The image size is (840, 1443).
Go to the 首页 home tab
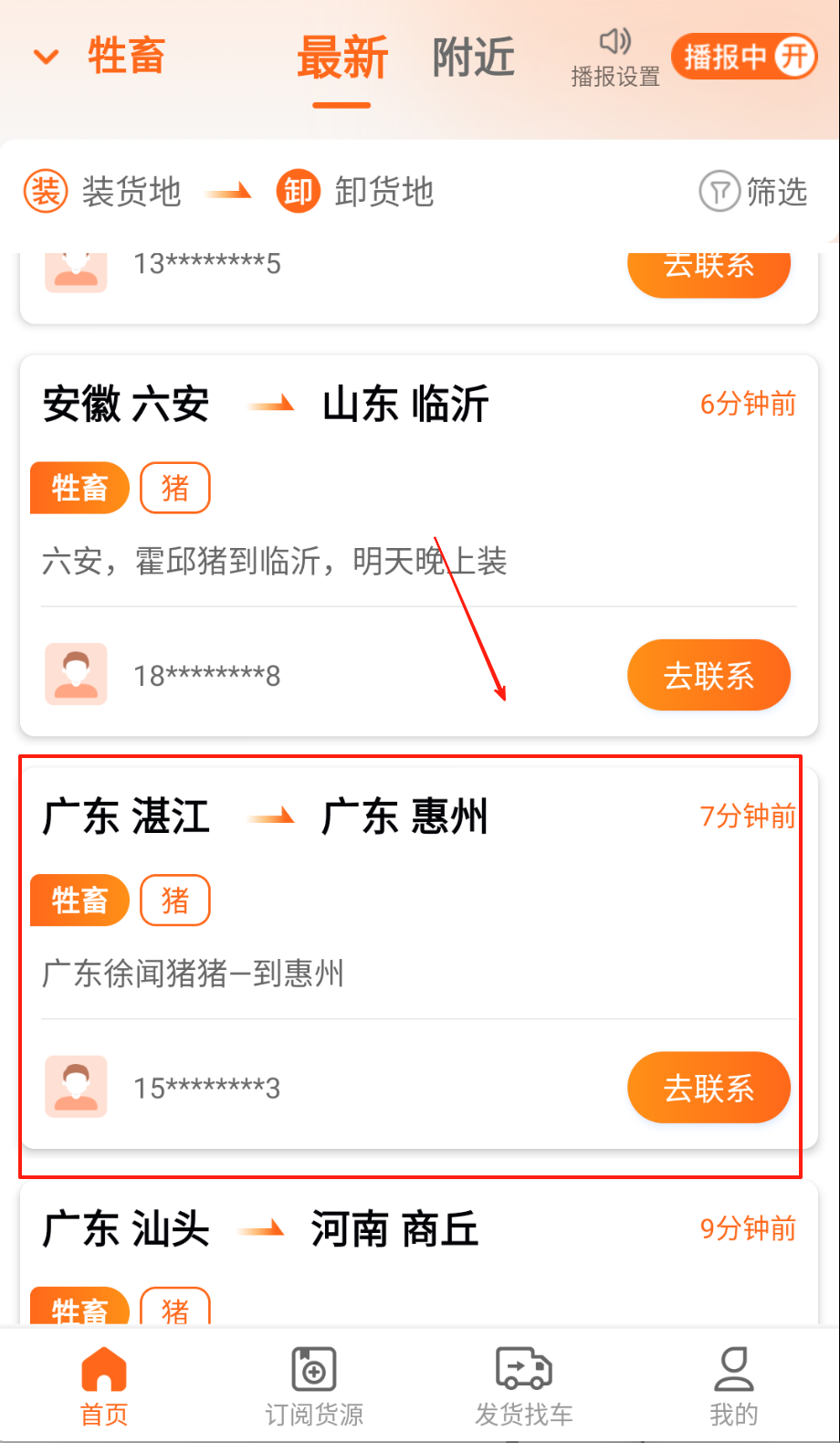104,1386
